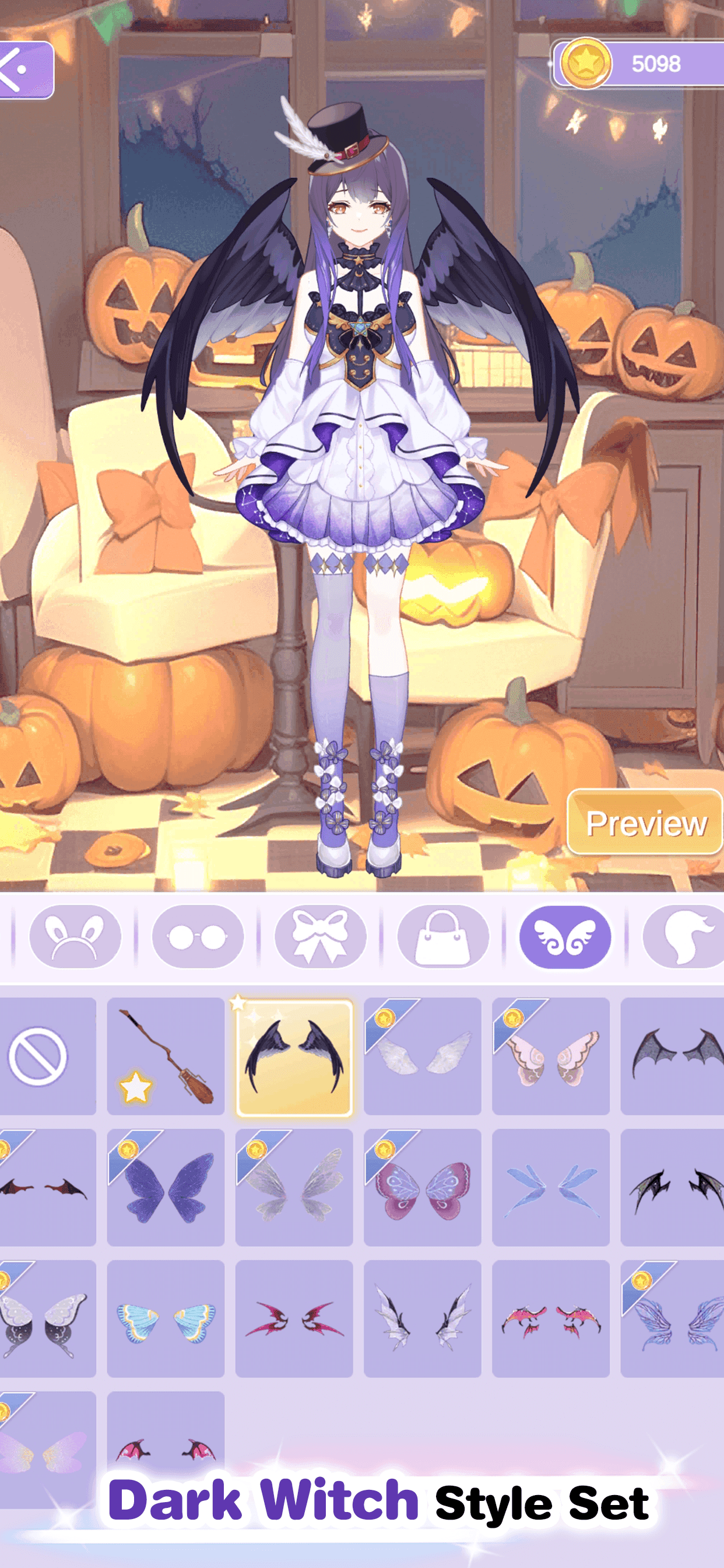Toggle on the white angel wings

[423, 1056]
